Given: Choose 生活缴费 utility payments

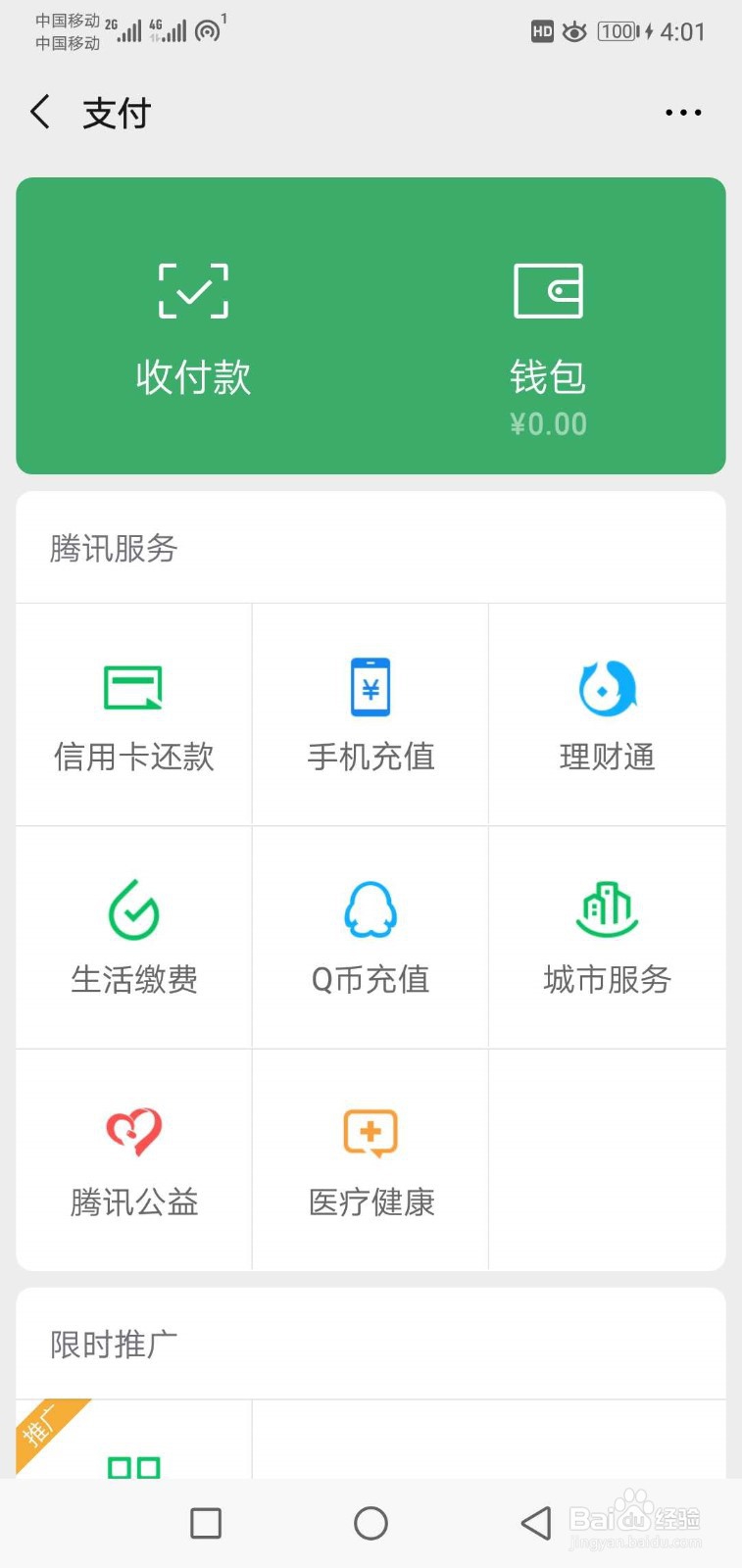Looking at the screenshot, I should point(134,938).
